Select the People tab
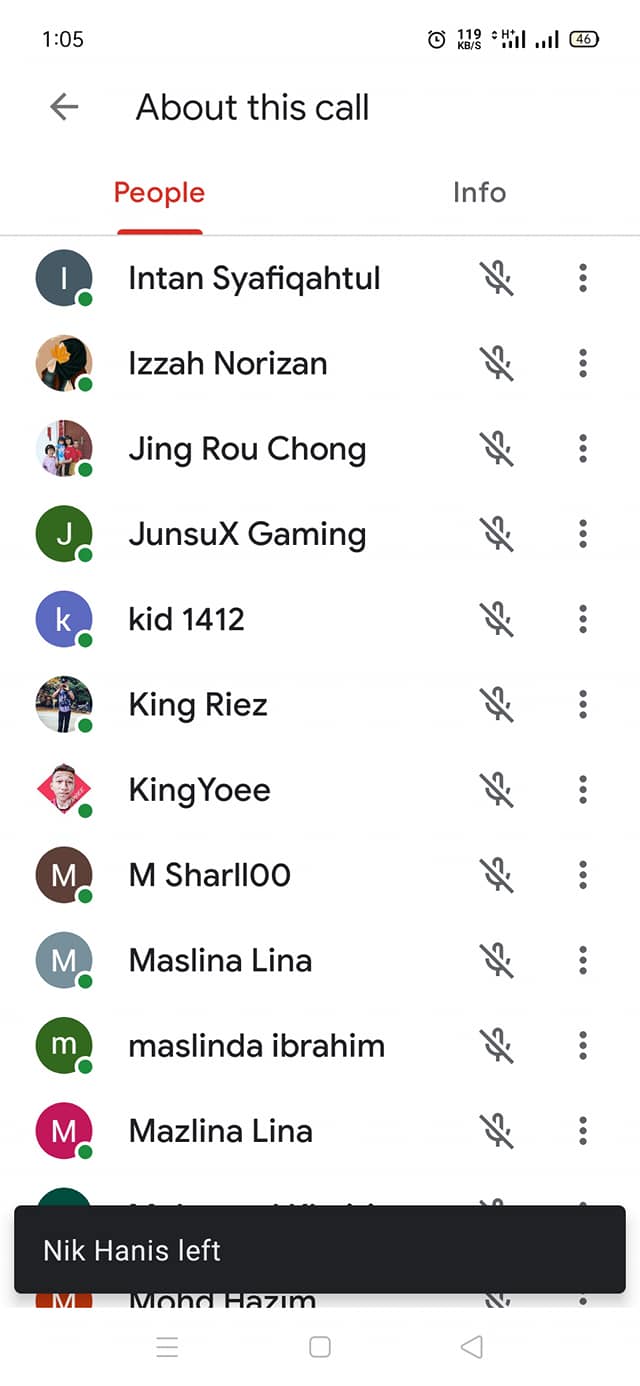 pos(159,192)
